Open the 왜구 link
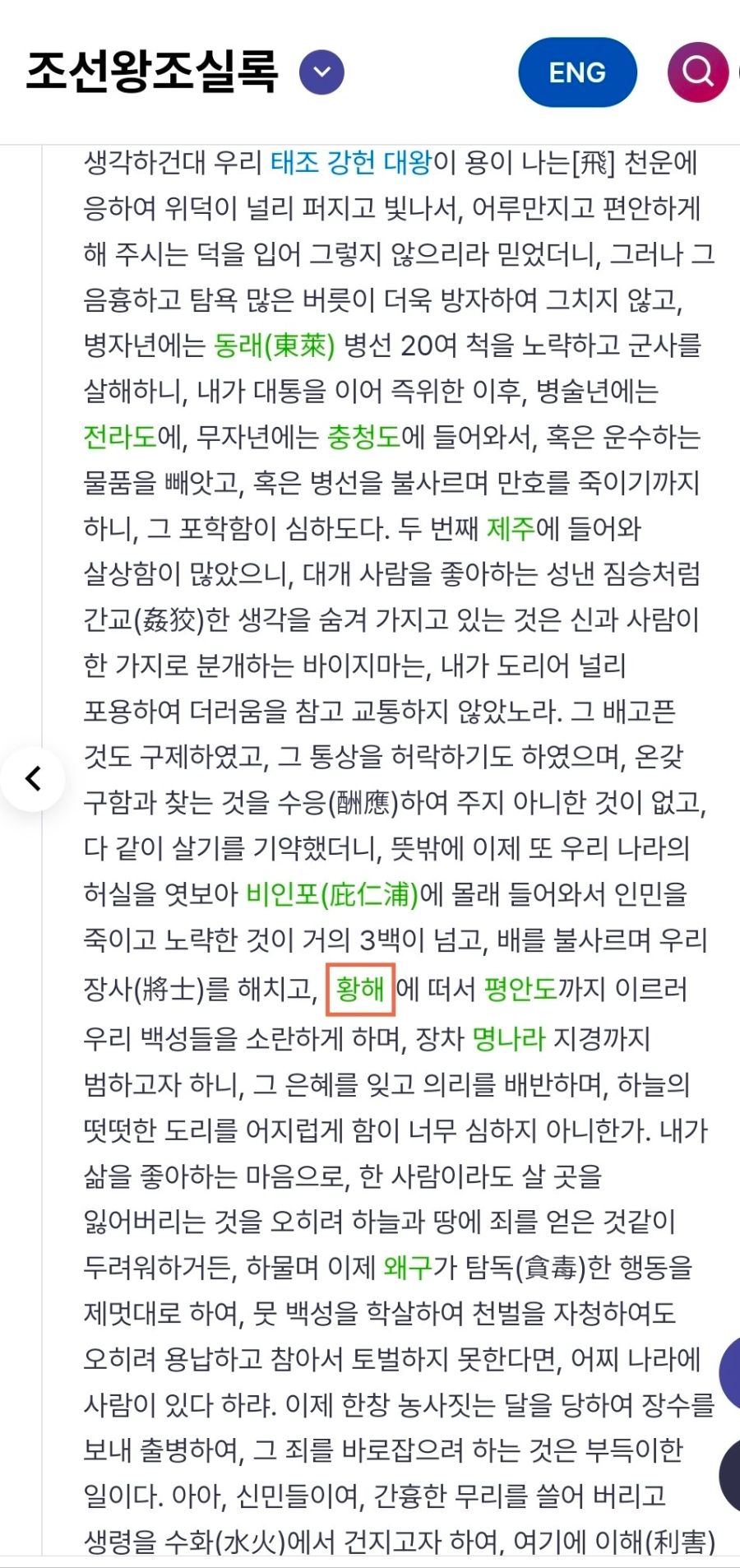The width and height of the screenshot is (740, 1568). pos(408,1268)
